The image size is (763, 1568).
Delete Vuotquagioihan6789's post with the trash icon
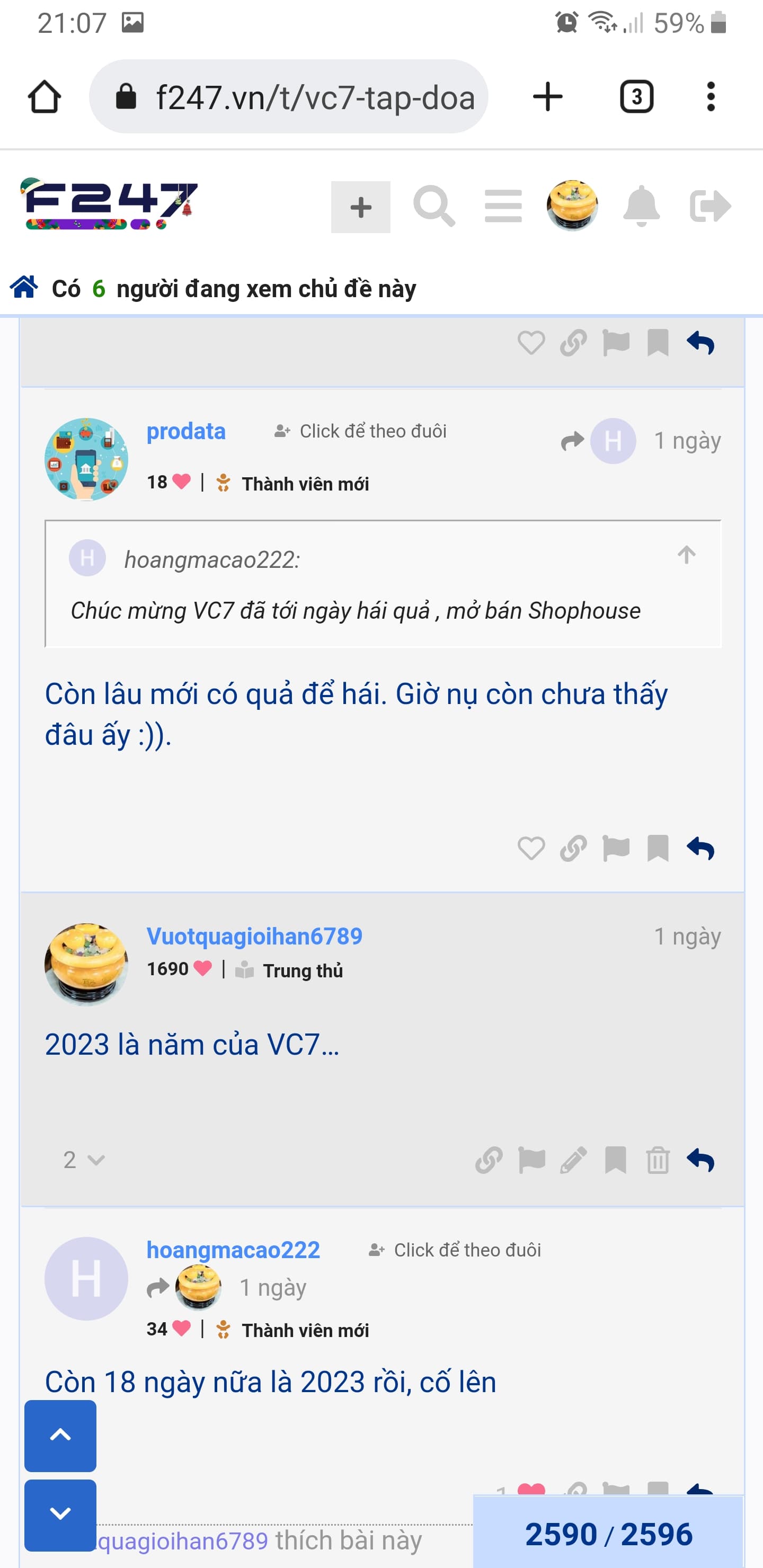[658, 1160]
